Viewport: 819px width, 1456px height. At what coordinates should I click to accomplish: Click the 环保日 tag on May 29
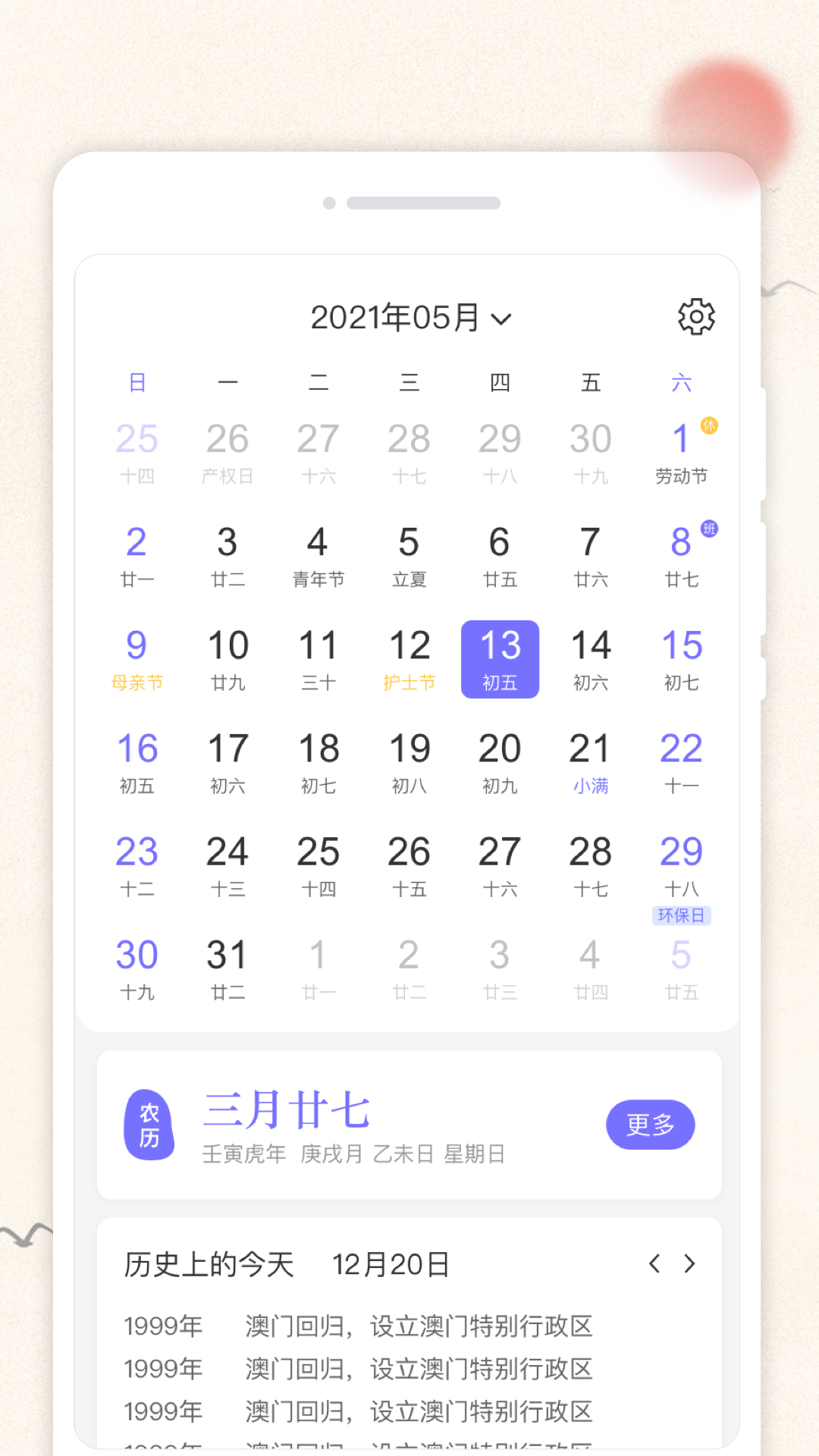(x=681, y=915)
